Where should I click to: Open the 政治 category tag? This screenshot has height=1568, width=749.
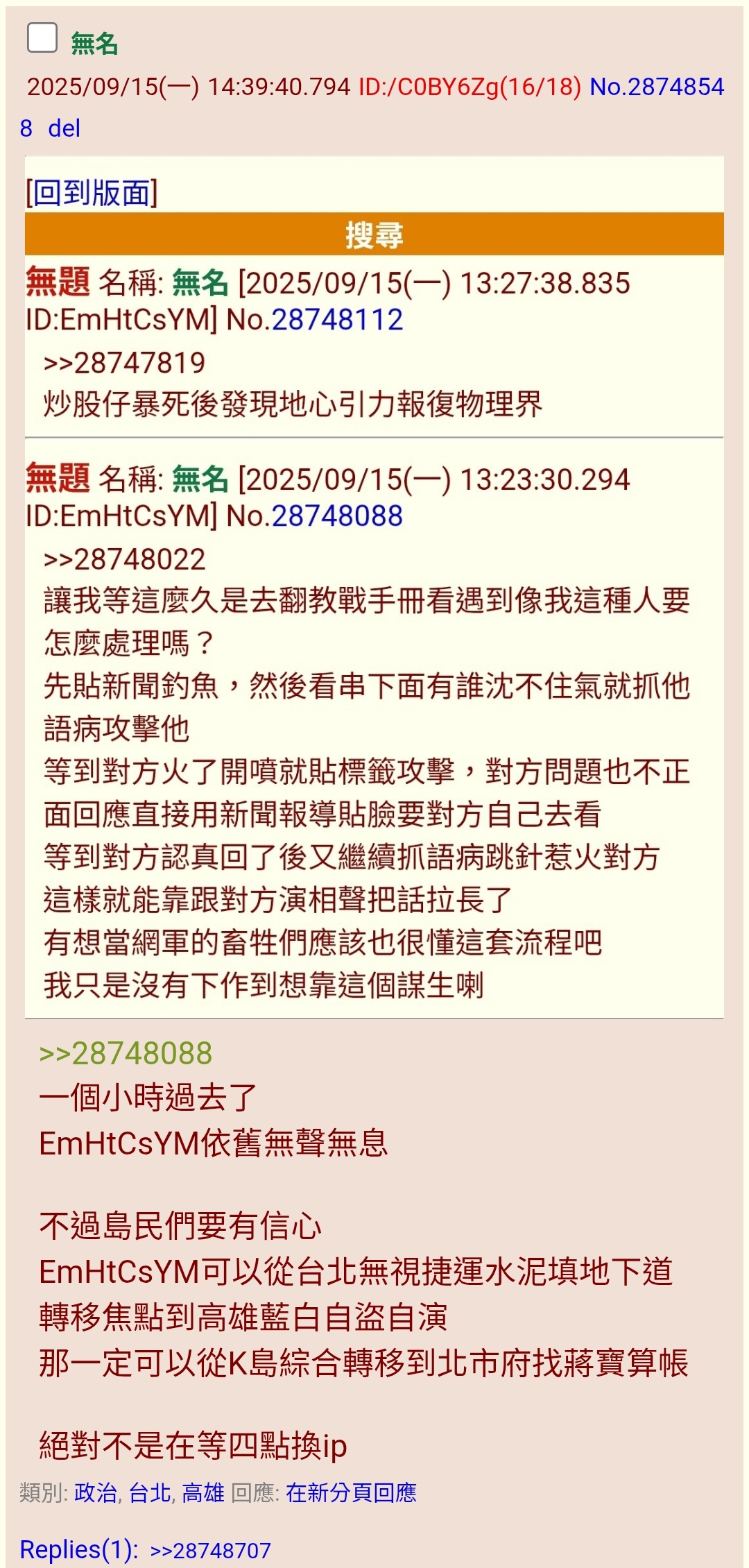click(x=96, y=1492)
